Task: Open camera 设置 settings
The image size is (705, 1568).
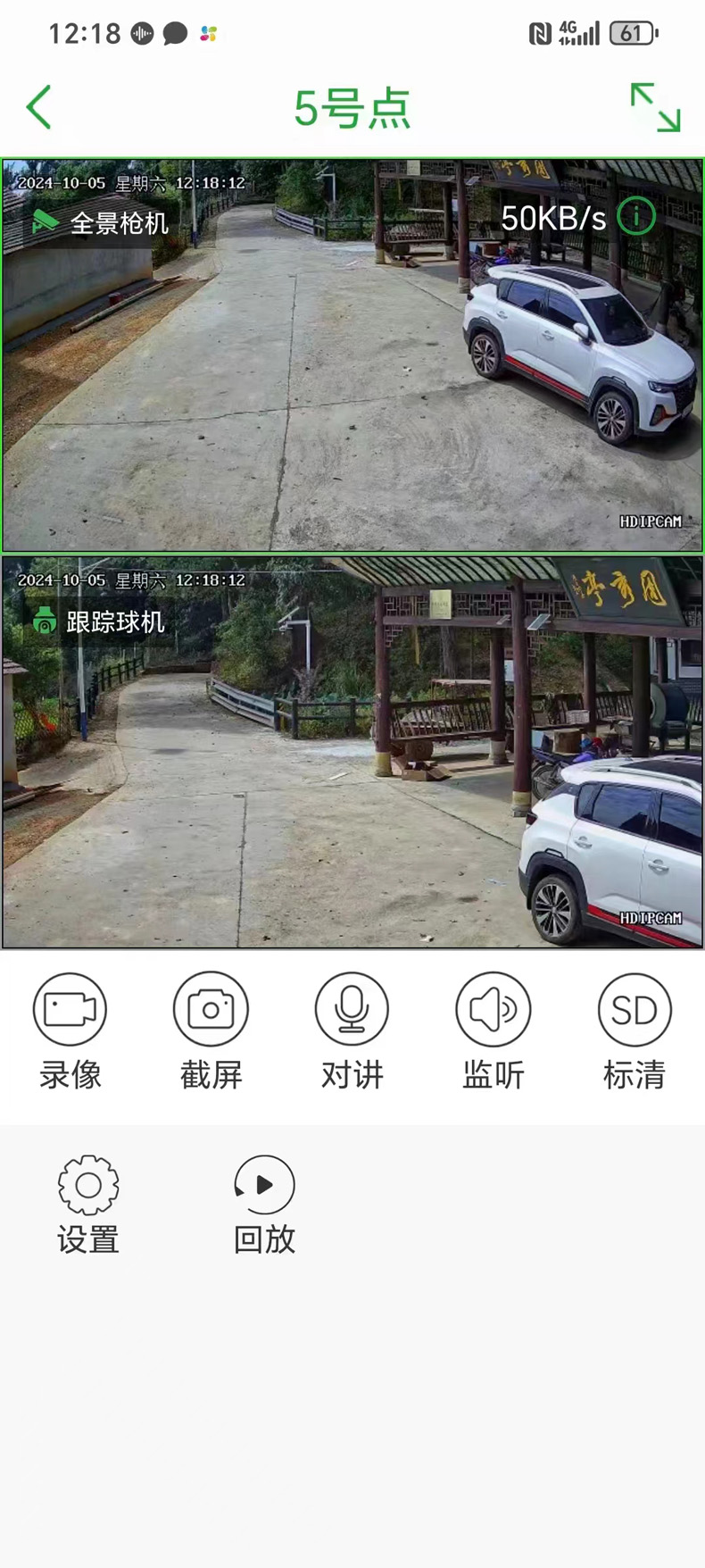Action: (87, 1205)
